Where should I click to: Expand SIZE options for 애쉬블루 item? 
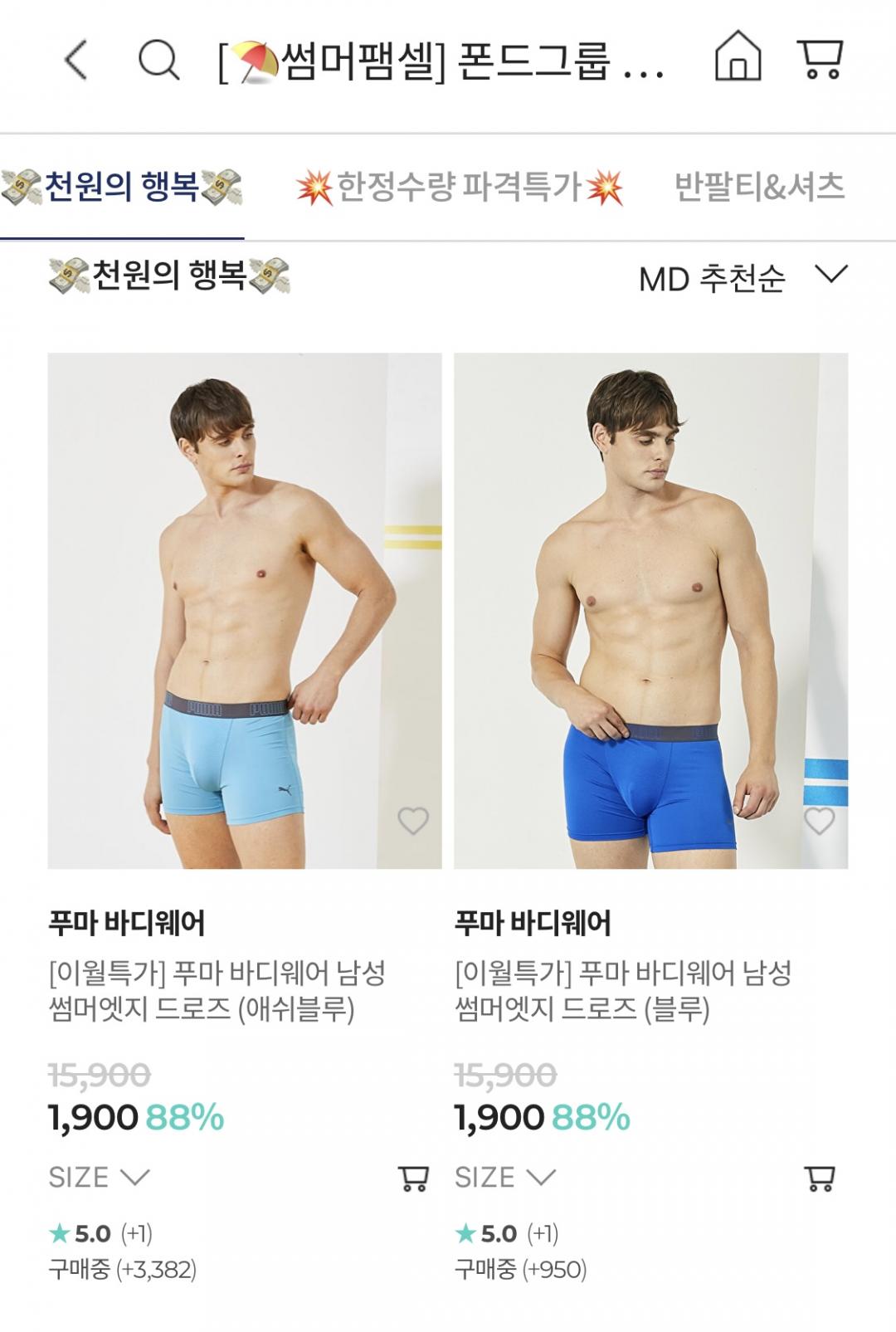point(99,1177)
